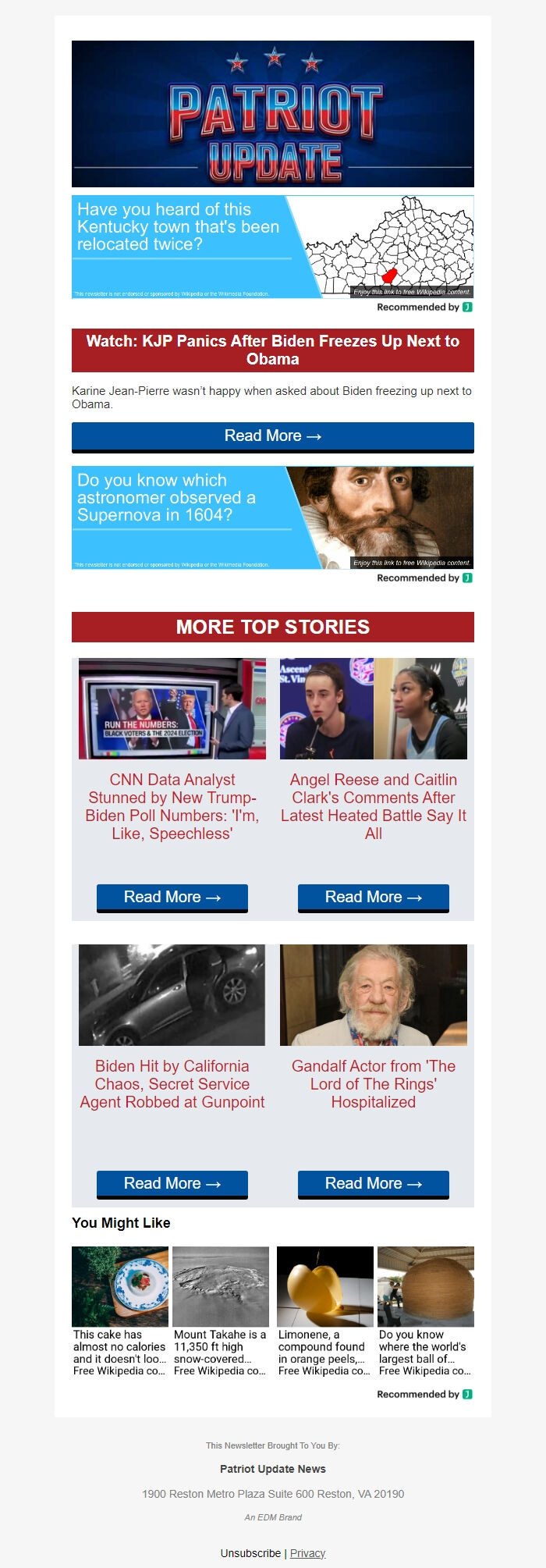Unsubscribe from this newsletter

(250, 1553)
